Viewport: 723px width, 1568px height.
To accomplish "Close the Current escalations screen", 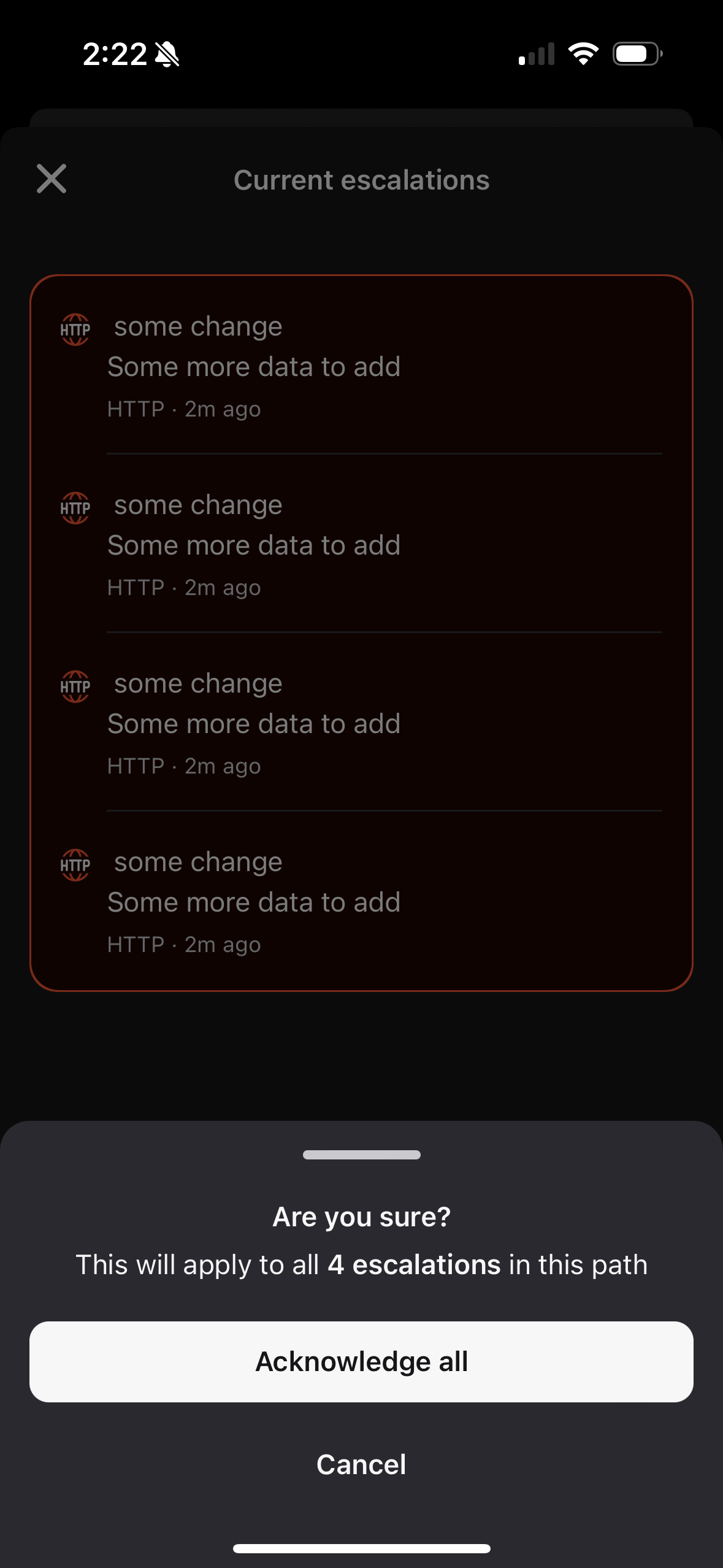I will click(52, 179).
